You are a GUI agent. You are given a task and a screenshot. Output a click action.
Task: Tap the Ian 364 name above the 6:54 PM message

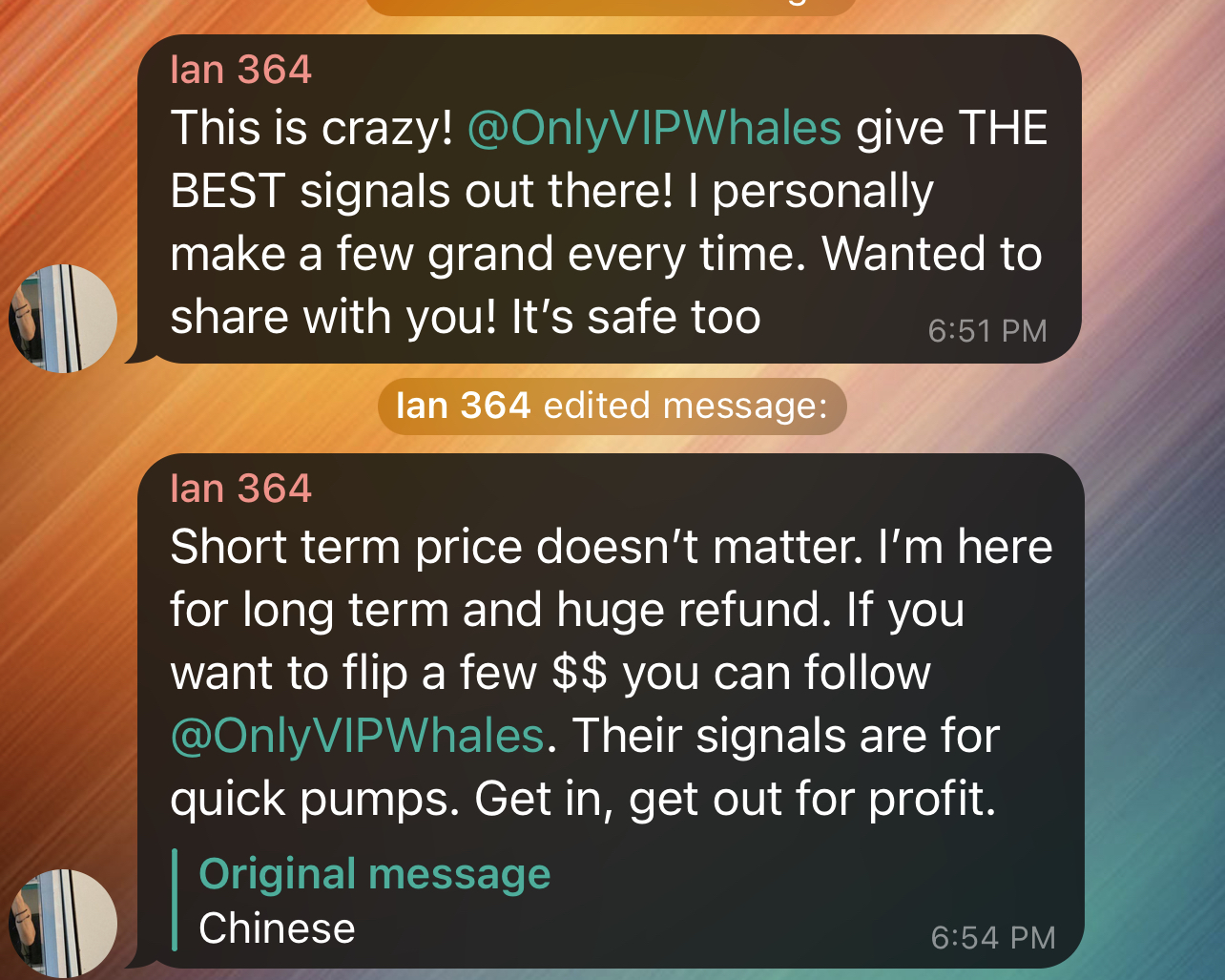tap(240, 489)
